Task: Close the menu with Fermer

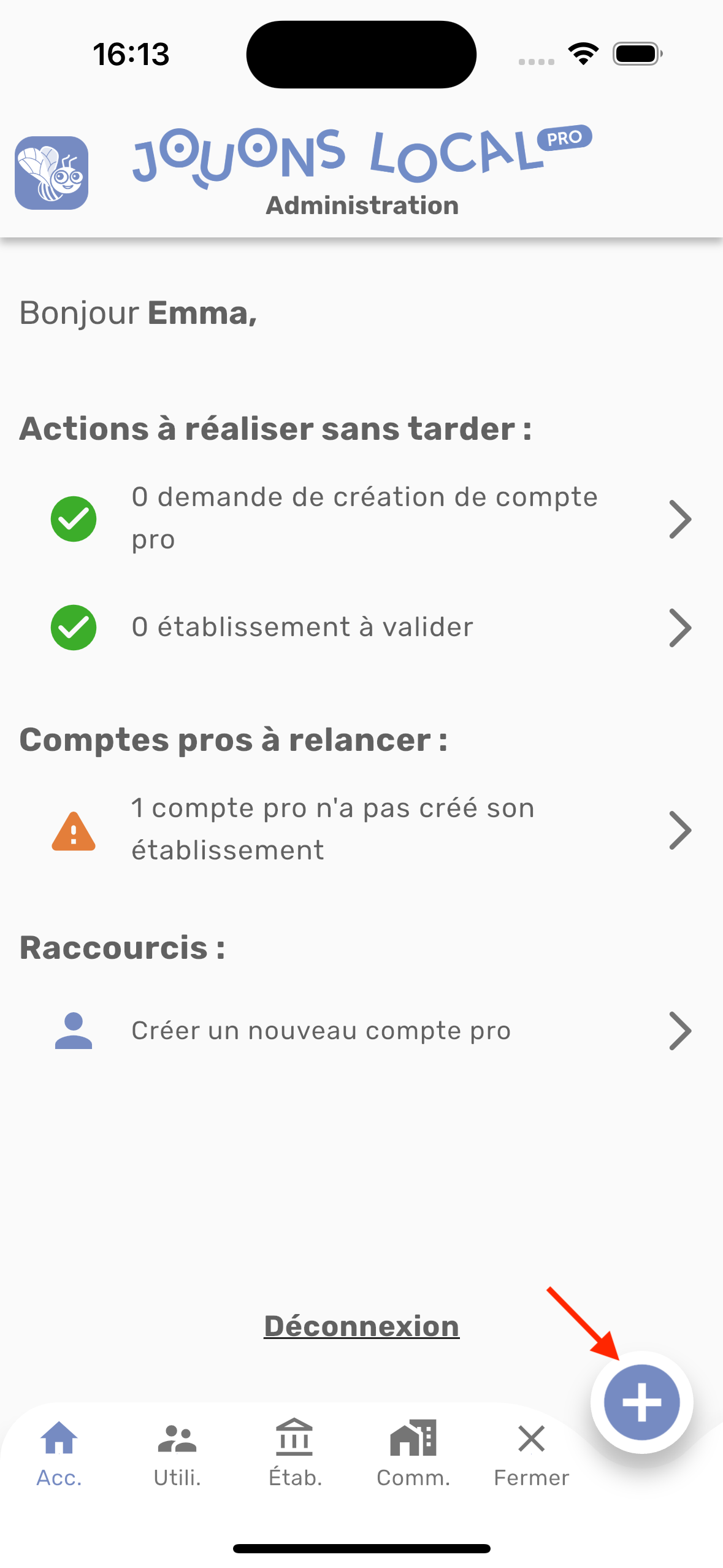Action: pos(531,1453)
